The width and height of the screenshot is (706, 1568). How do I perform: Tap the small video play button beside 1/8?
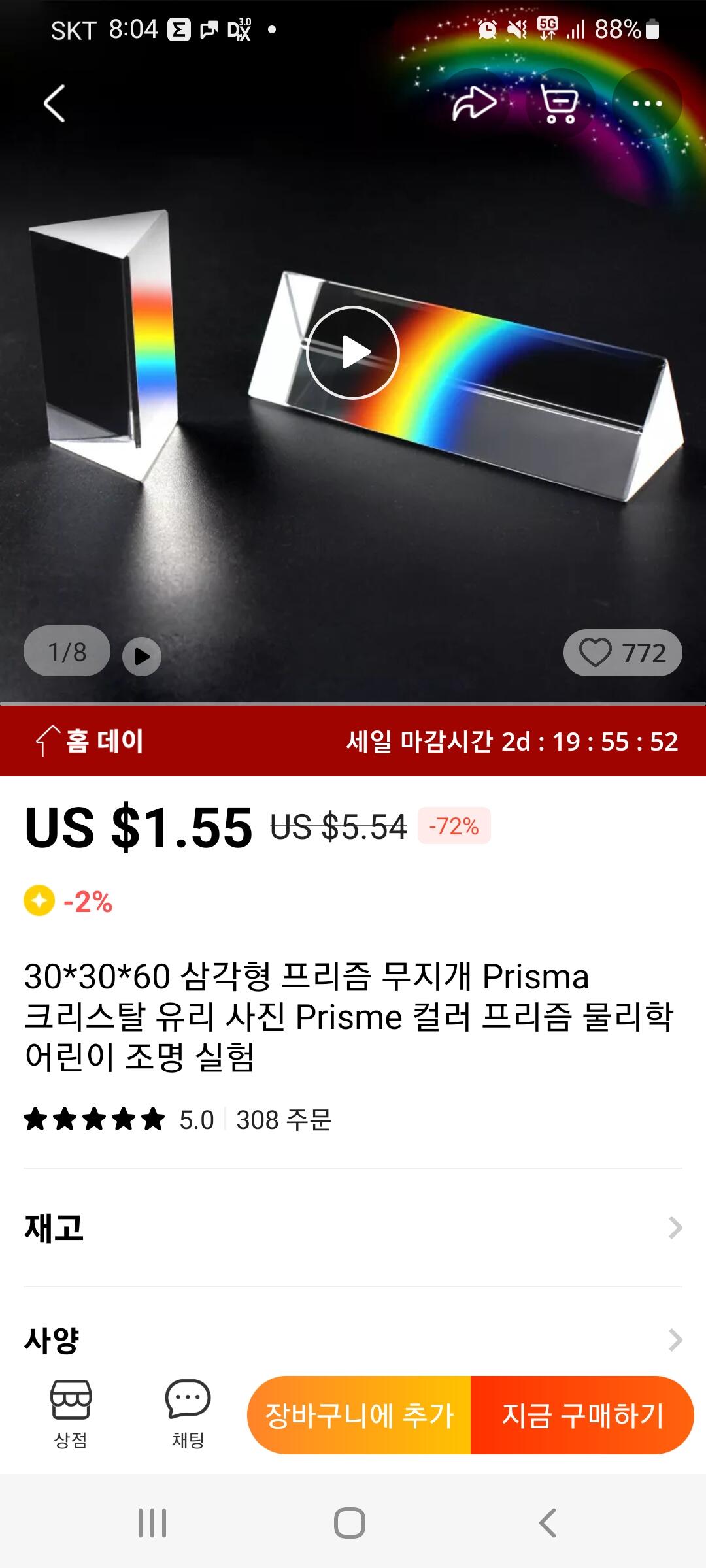[142, 656]
